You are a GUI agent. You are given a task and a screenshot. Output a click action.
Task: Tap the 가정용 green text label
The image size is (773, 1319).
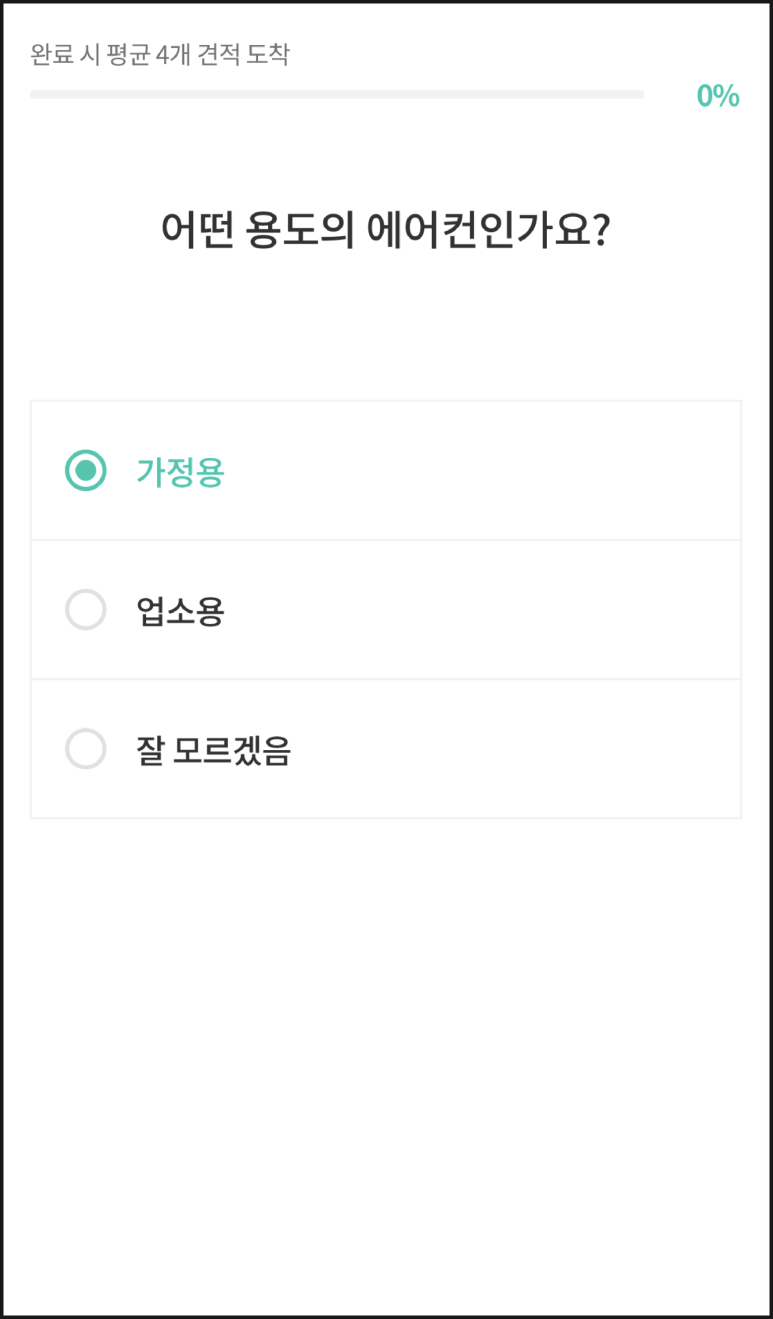point(178,470)
